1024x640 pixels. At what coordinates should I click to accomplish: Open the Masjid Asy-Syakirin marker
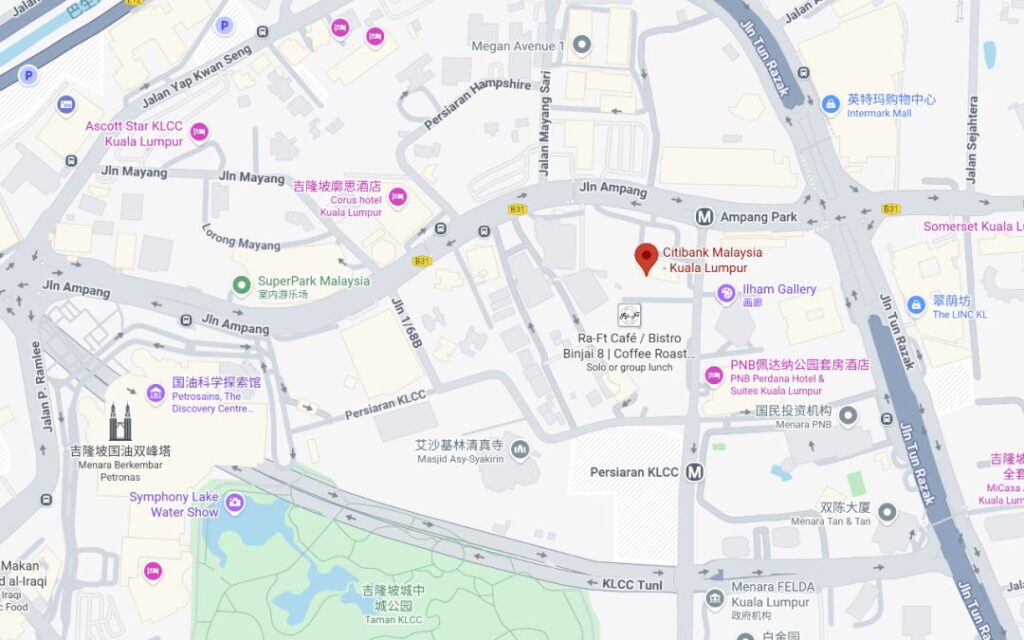click(x=519, y=451)
